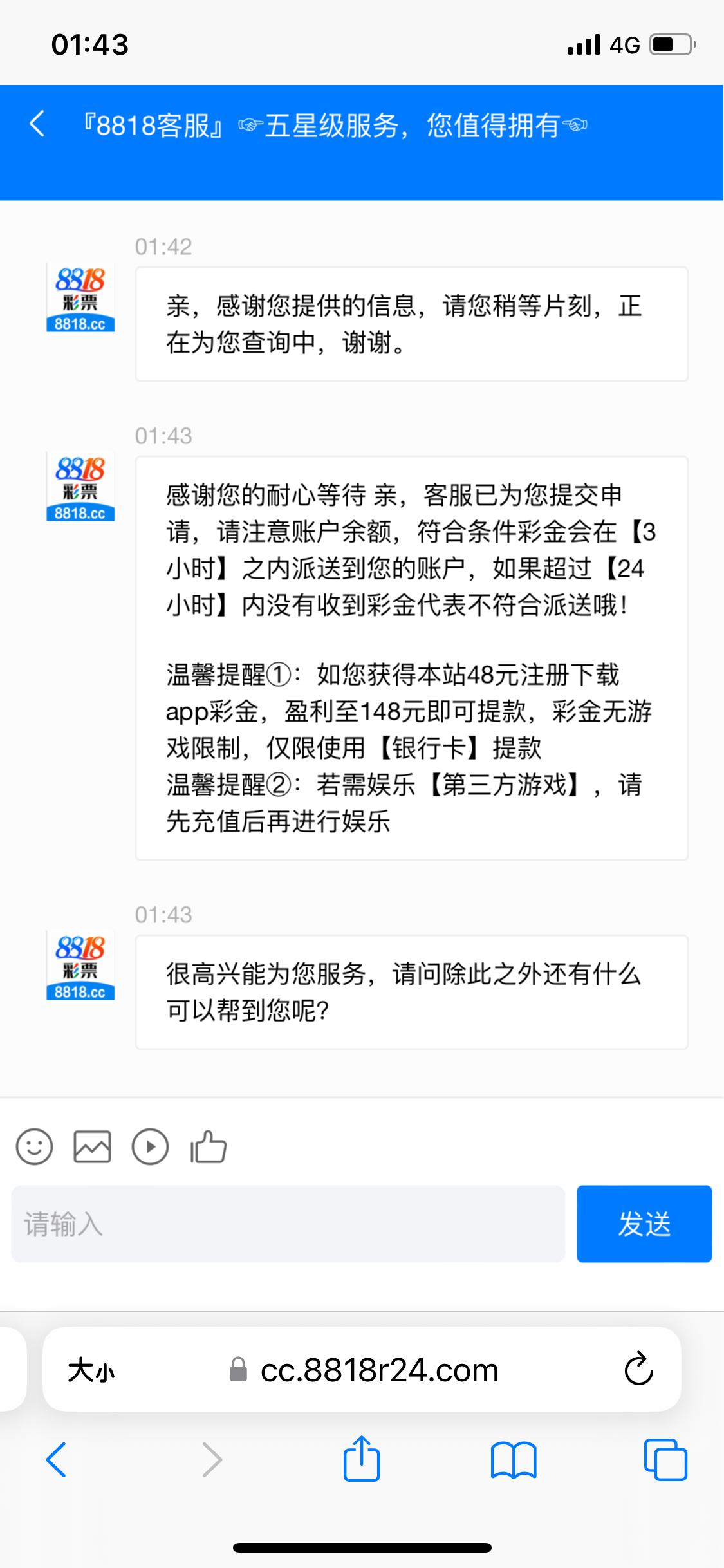Attach an image to the chat
724x1568 pixels.
92,1147
